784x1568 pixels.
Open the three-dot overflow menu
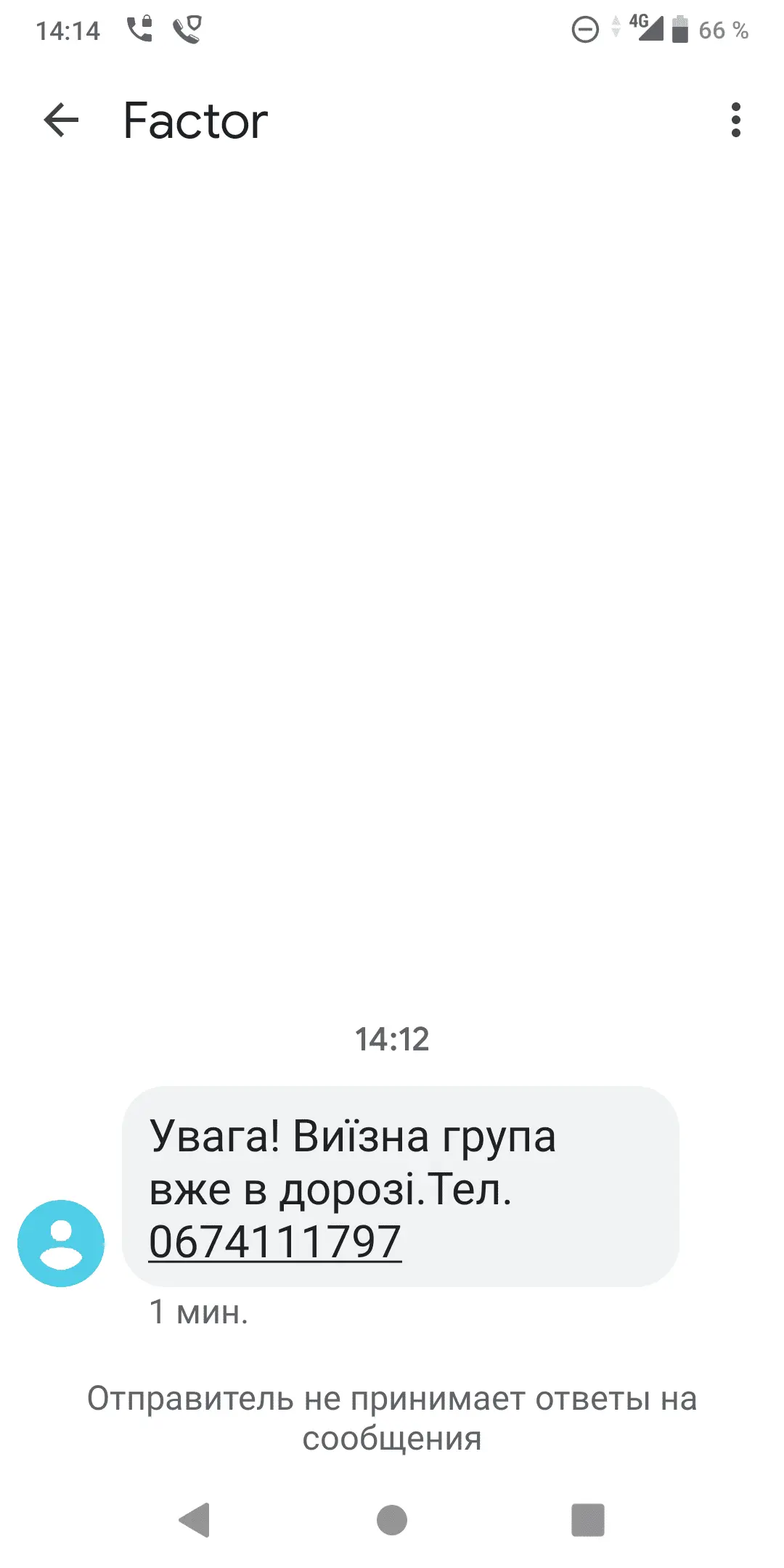pyautogui.click(x=735, y=120)
